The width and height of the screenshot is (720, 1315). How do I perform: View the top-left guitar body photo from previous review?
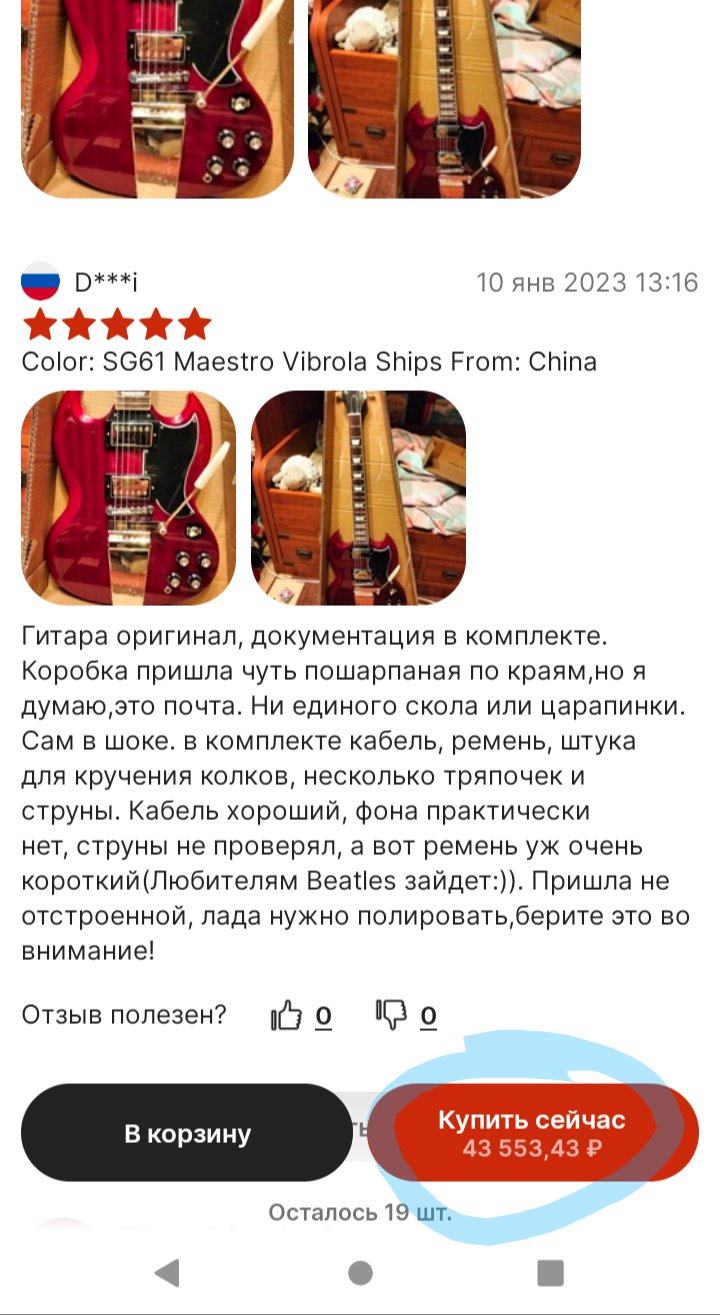(157, 97)
